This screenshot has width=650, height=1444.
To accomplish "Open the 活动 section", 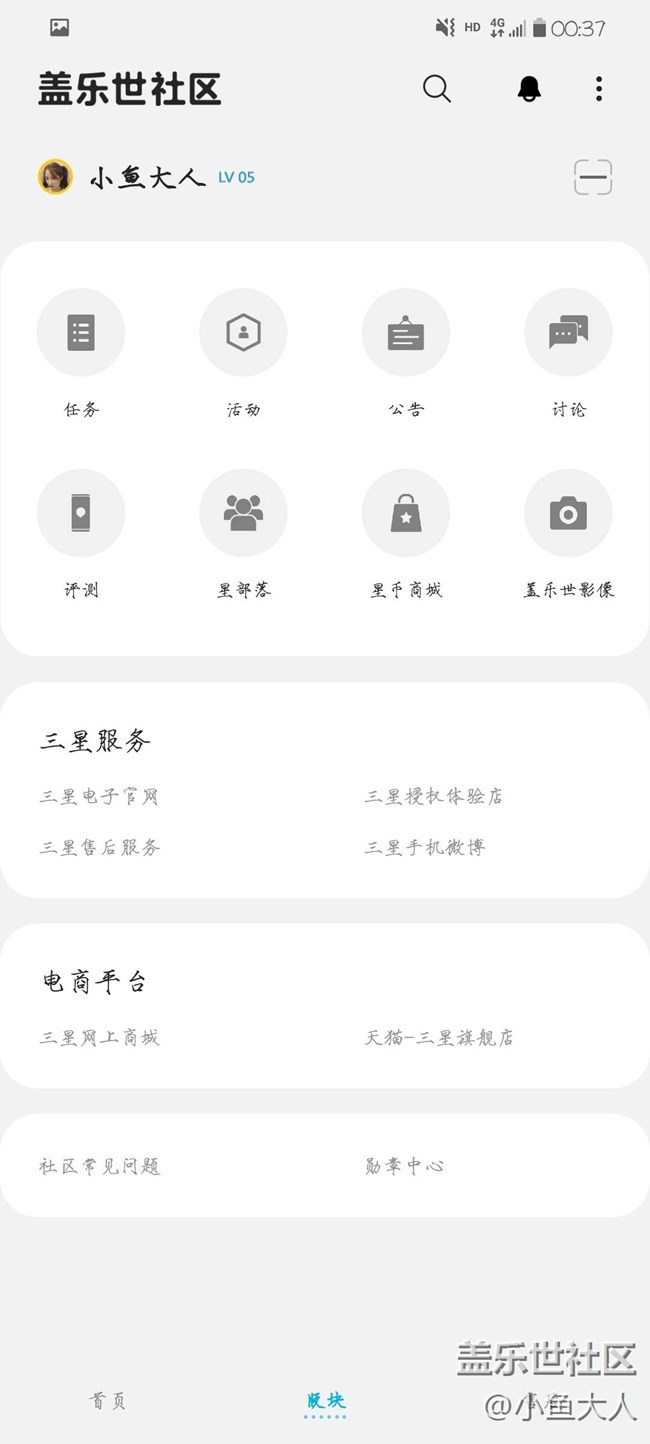I will pyautogui.click(x=243, y=333).
